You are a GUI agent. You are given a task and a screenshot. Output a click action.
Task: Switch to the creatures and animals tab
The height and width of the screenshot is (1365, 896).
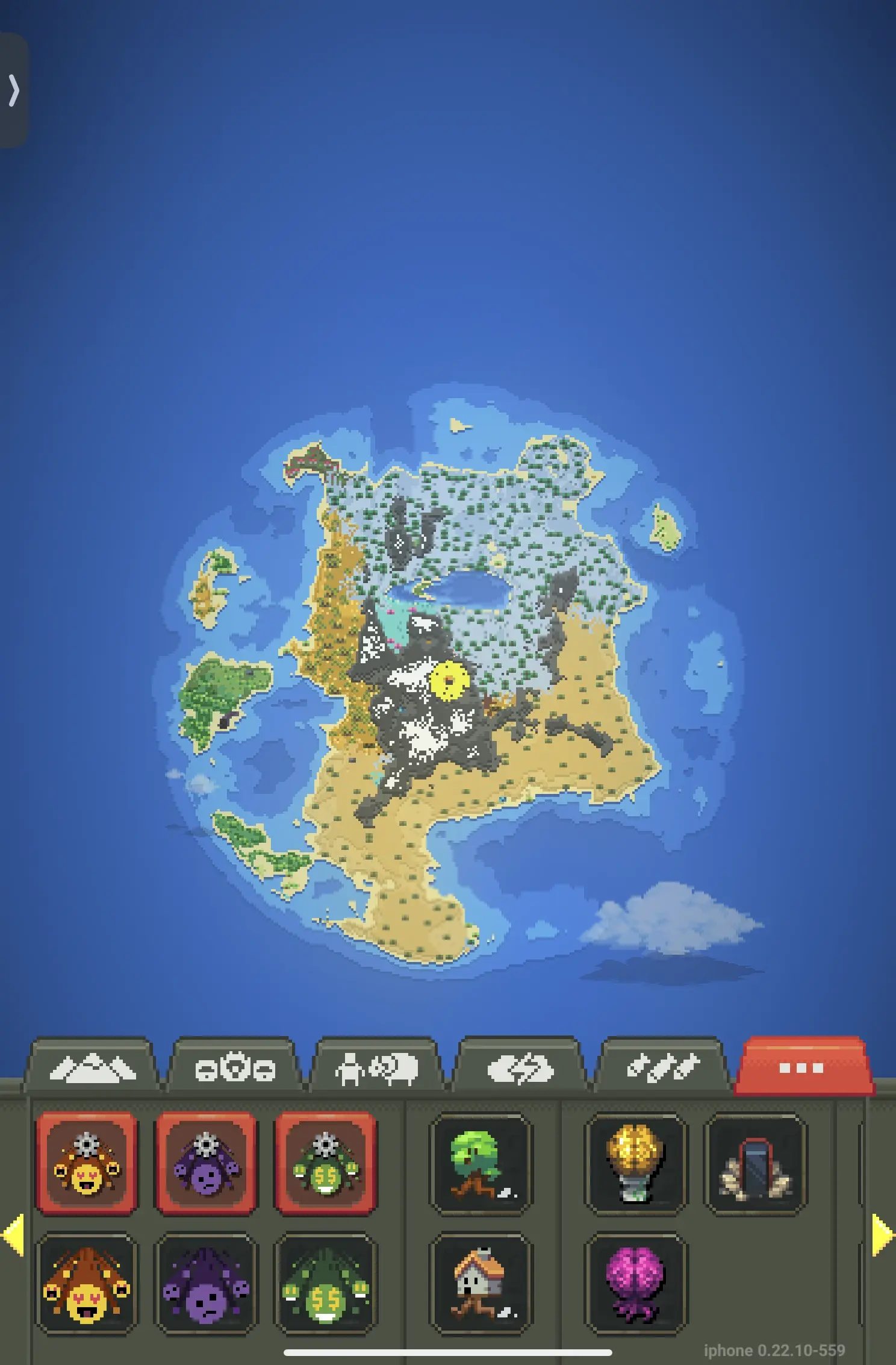376,1067
